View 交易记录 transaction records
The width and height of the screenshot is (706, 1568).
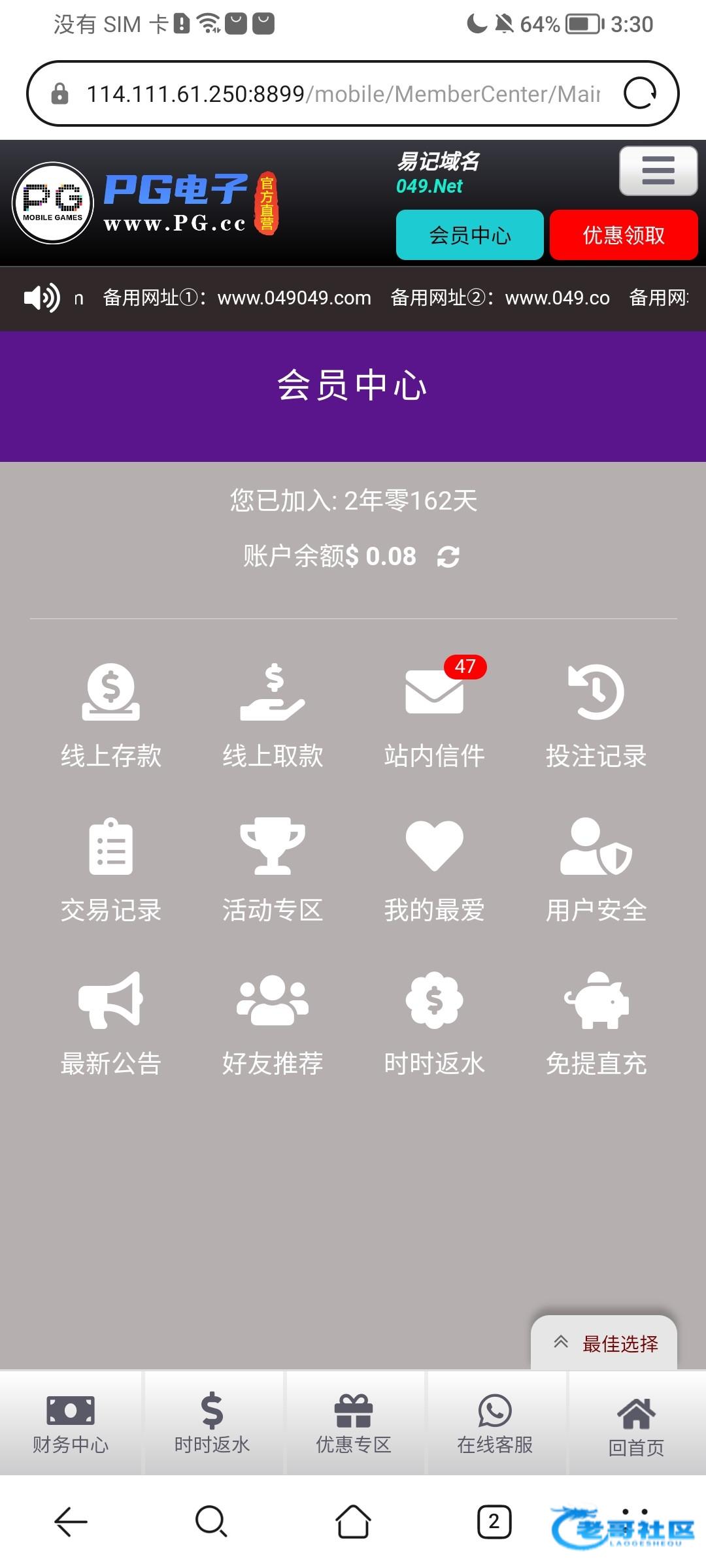(x=110, y=869)
